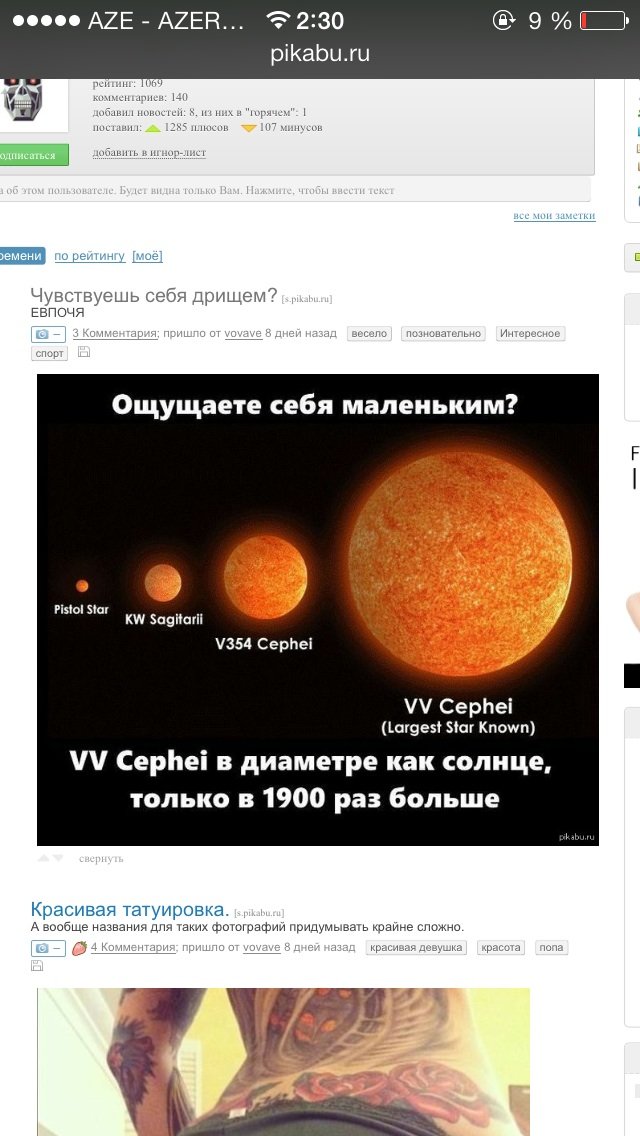Open 3 comments on the stars post
Viewport: 640px width, 1136px height.
coord(115,333)
